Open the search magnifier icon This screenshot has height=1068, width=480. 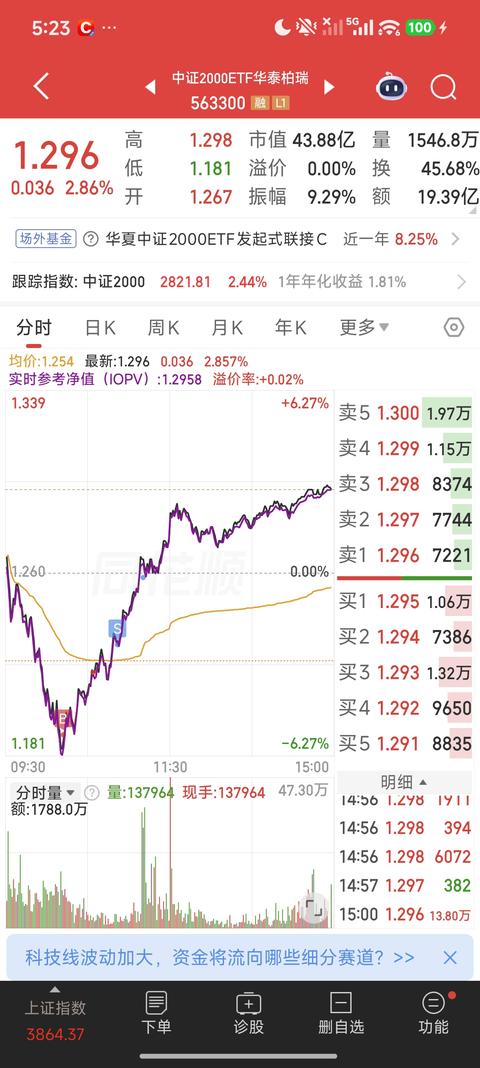coord(443,87)
